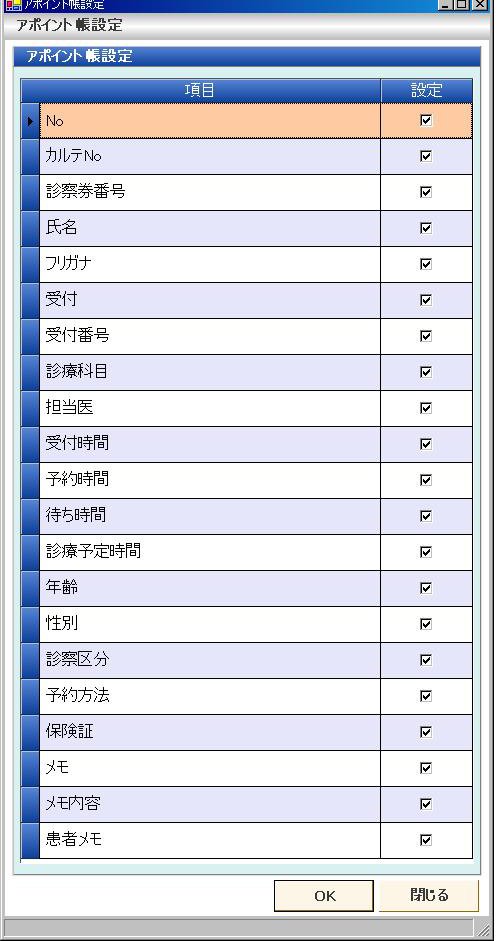Uncheck the 受付番号 checkbox
This screenshot has height=941, width=498.
[426, 337]
